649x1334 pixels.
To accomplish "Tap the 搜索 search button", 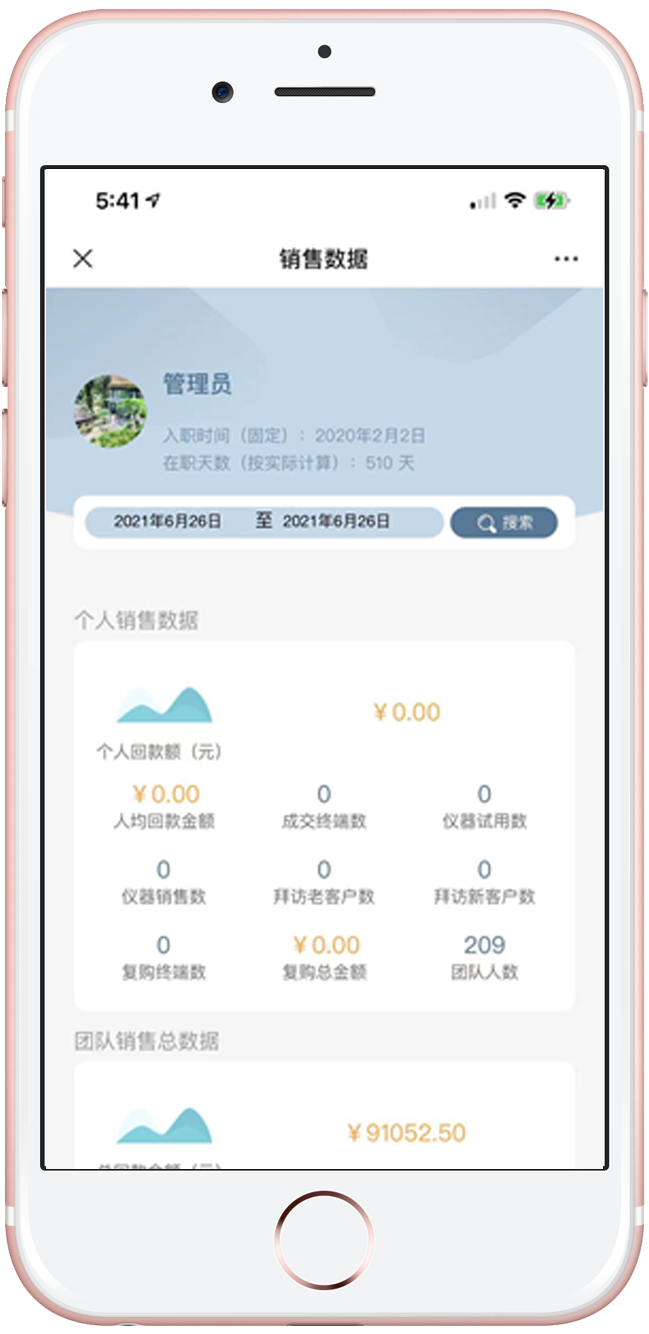I will pyautogui.click(x=503, y=522).
